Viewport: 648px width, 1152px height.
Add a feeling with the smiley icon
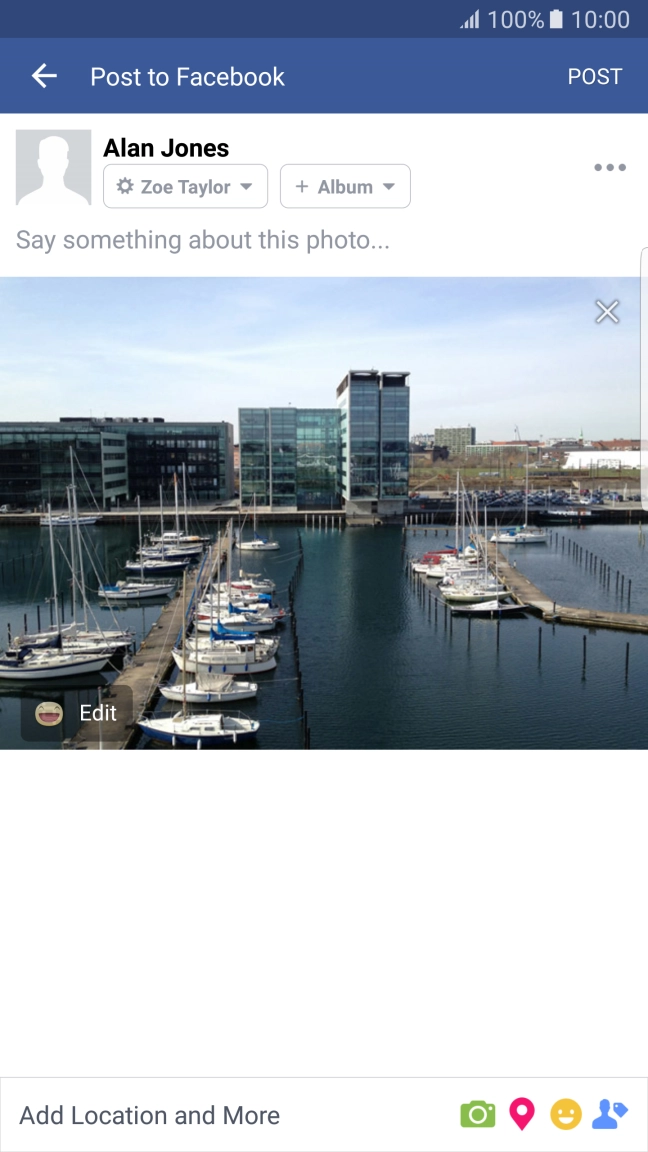565,1114
